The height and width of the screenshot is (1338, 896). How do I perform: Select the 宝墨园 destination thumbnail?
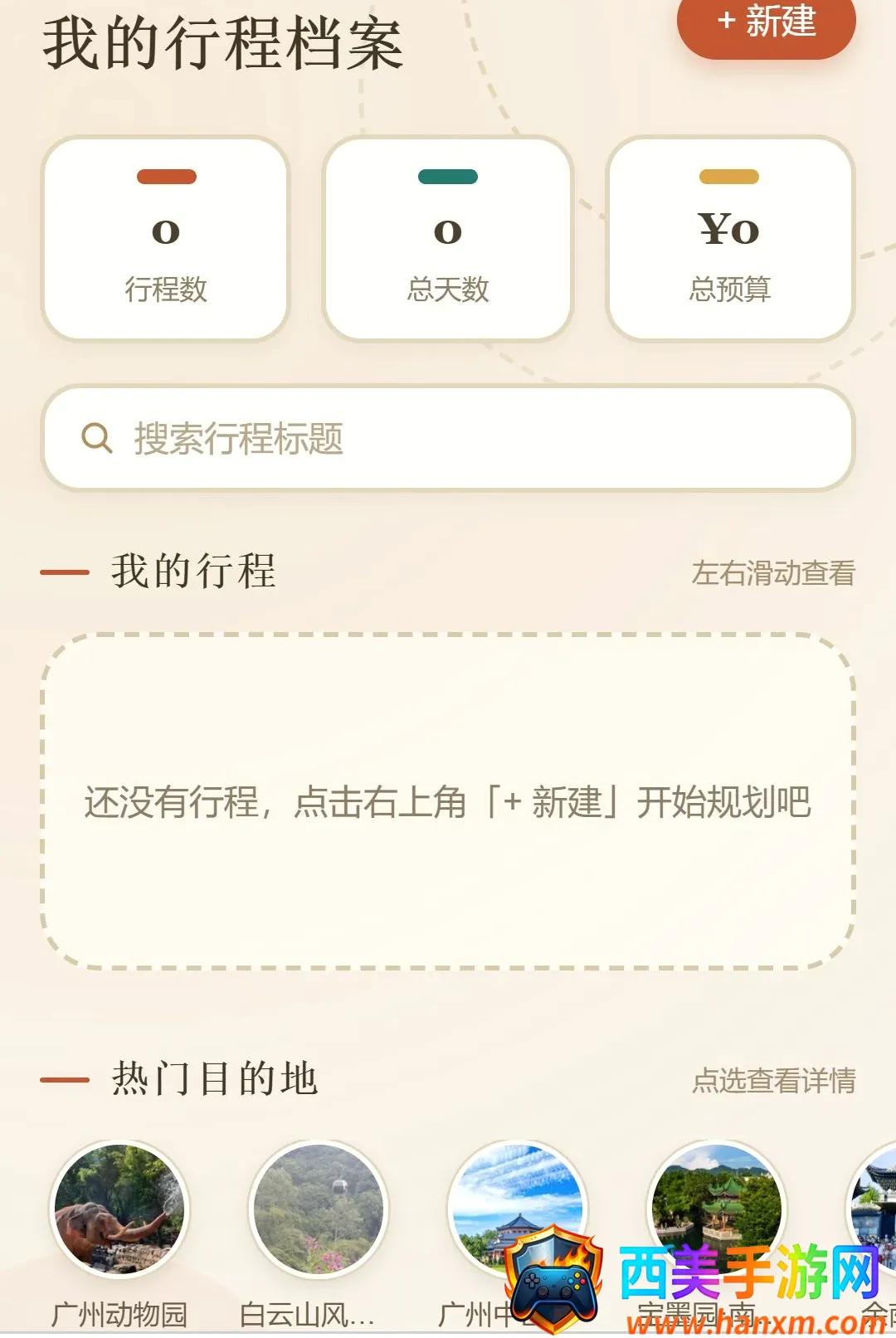coord(717,1209)
